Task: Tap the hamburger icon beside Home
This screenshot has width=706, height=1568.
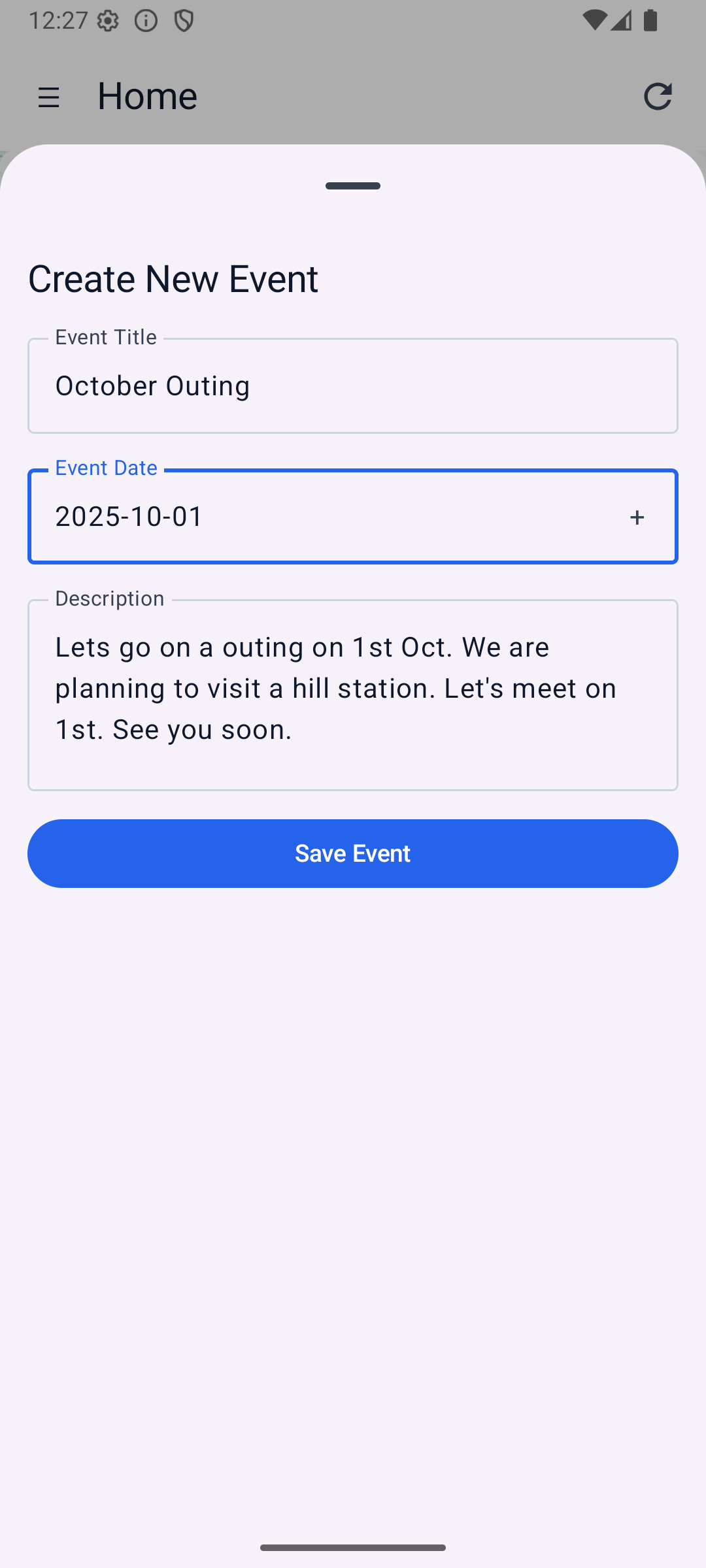Action: tap(50, 97)
